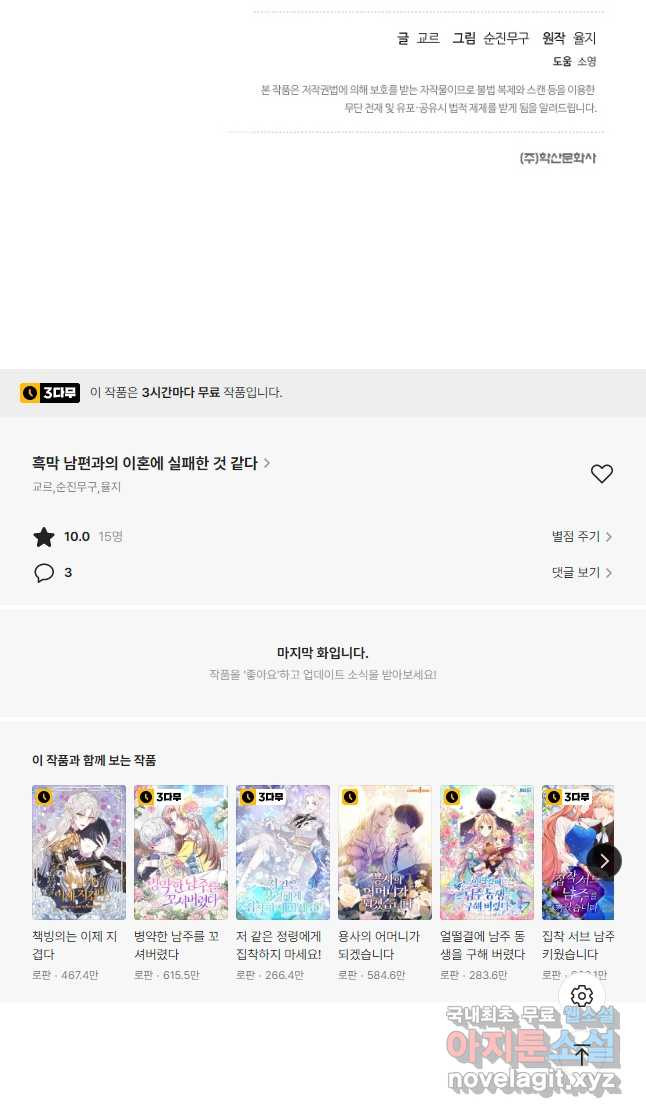Screen dimensions: 646x1118
Task: Show next recommended titles with the arrow
Action: 604,860
